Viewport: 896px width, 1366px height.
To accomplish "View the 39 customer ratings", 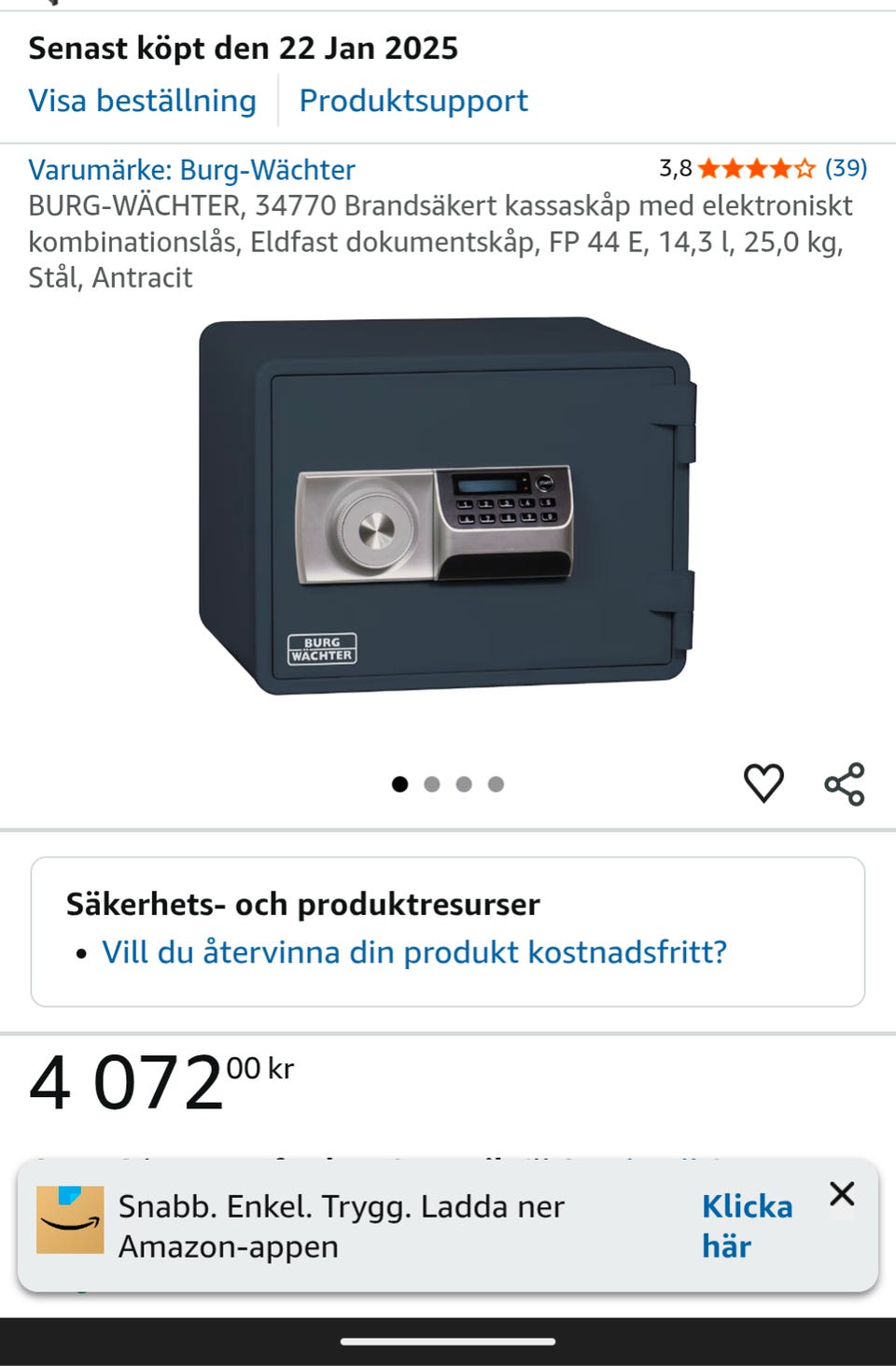I will click(846, 169).
